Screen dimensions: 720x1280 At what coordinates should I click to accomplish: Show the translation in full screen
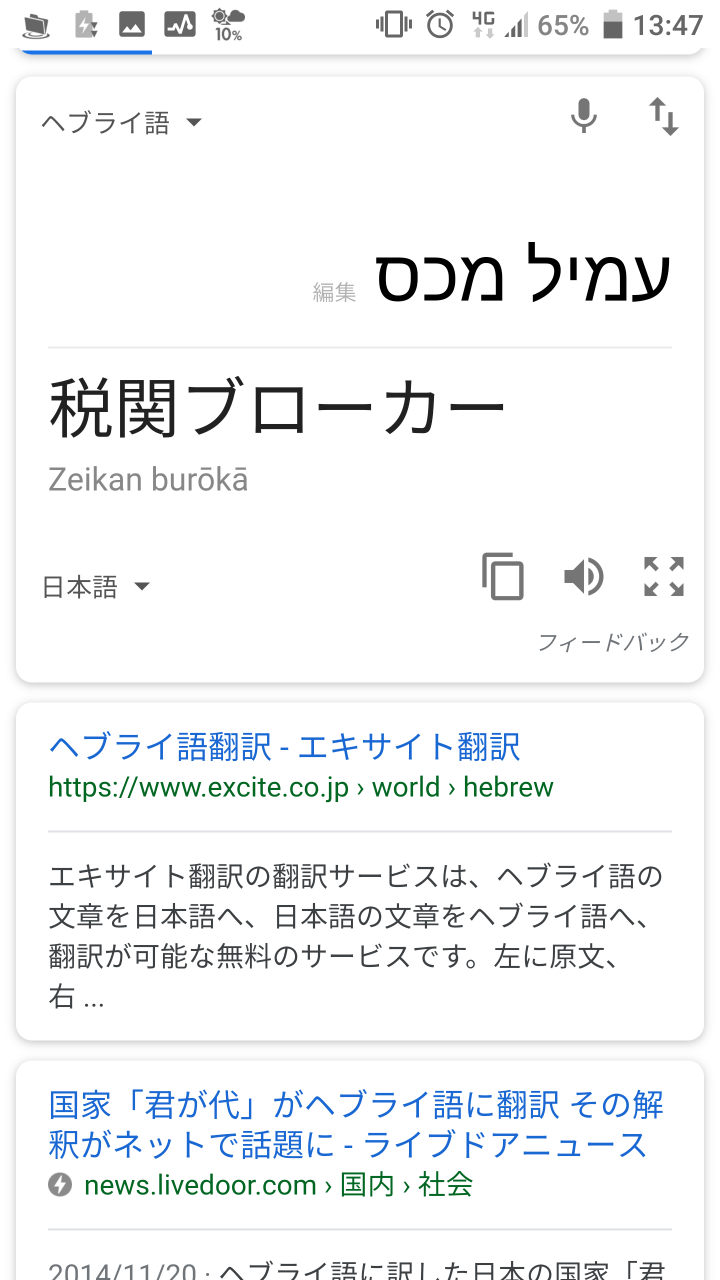pyautogui.click(x=664, y=577)
